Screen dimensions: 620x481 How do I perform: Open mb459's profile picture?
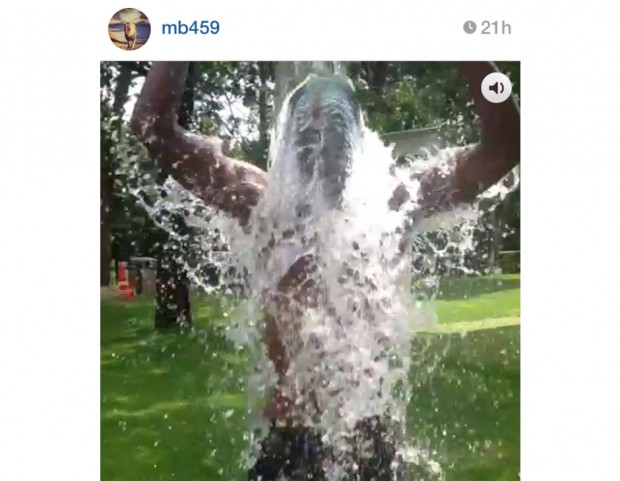[x=129, y=28]
